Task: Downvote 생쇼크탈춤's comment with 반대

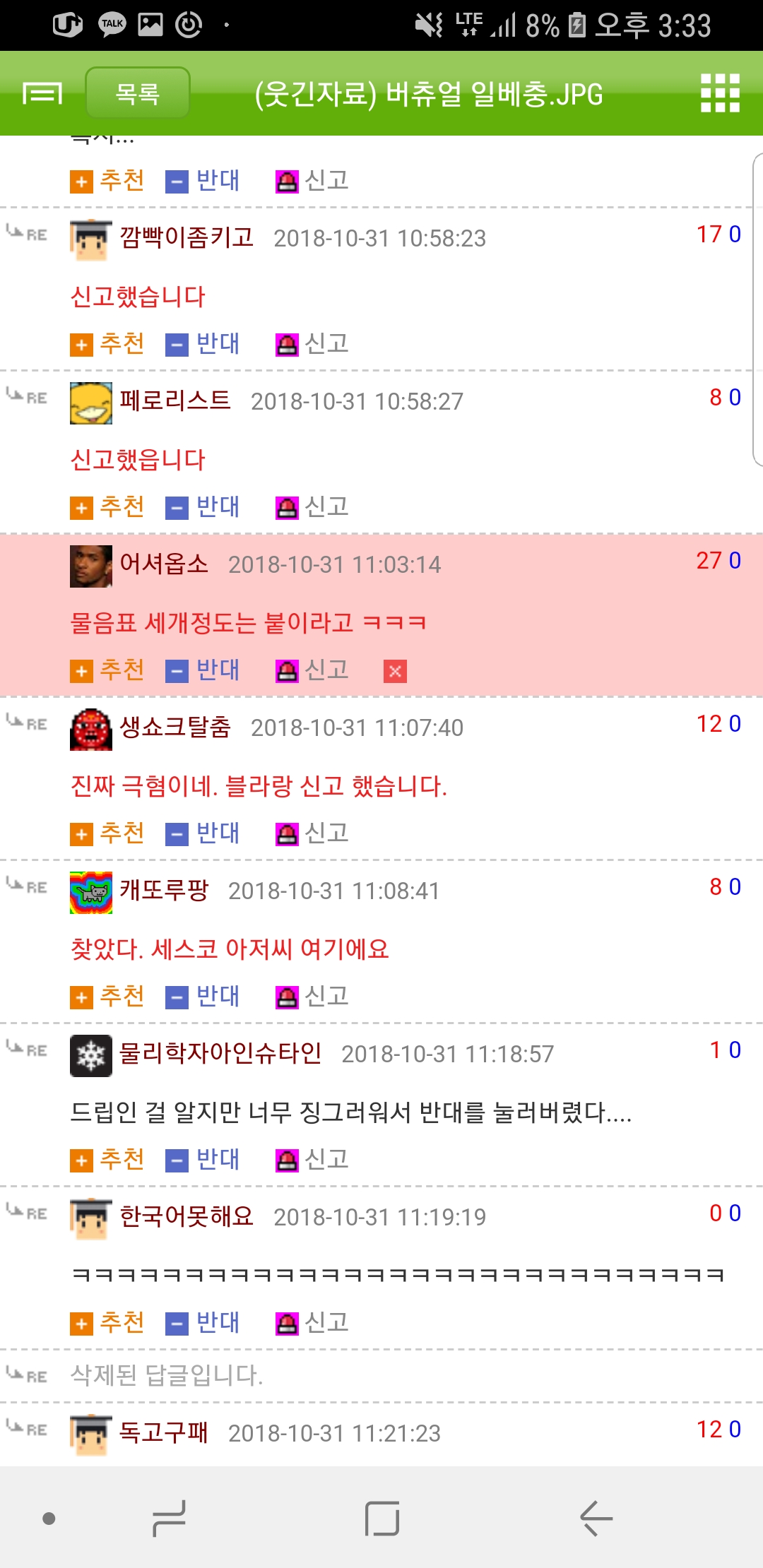Action: pyautogui.click(x=203, y=833)
